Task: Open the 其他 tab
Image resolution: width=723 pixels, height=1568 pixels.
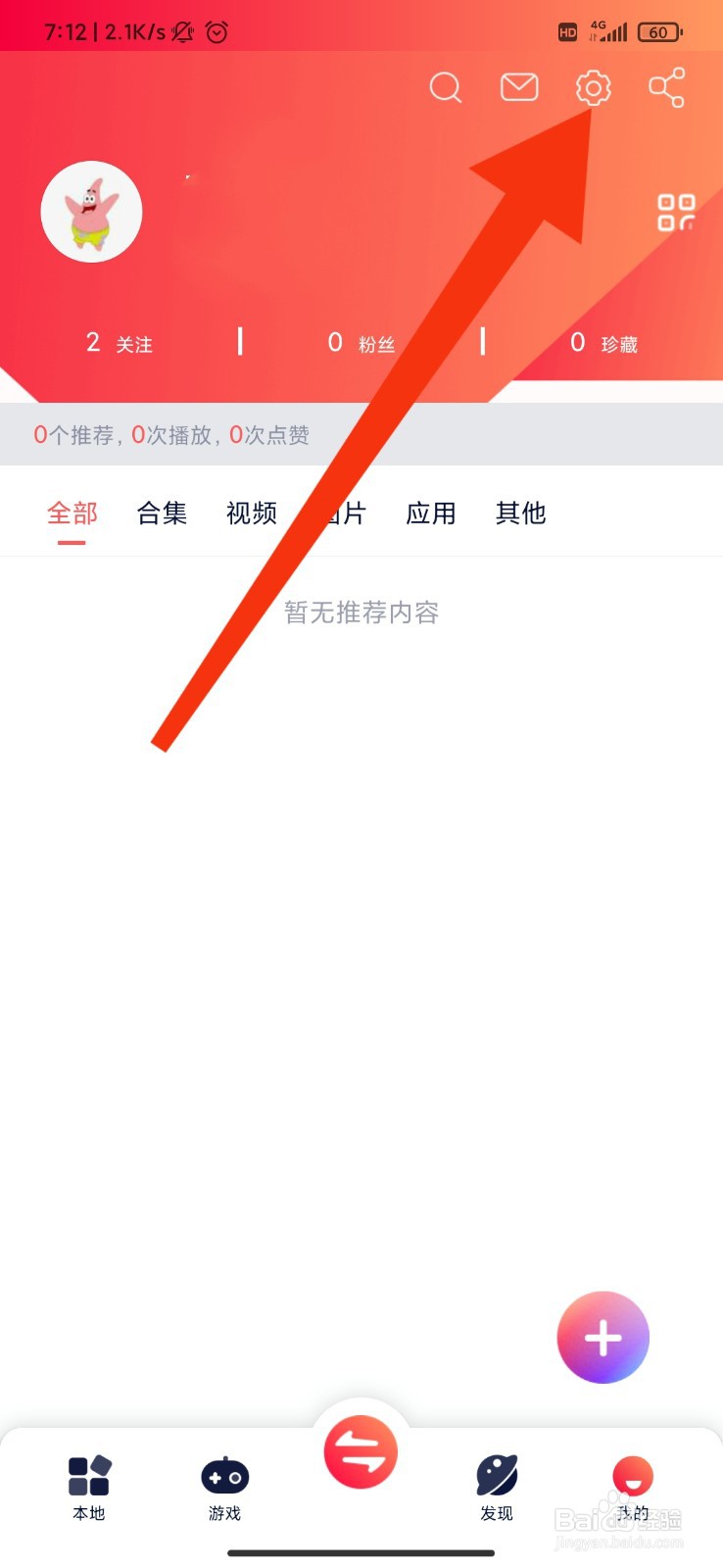Action: point(520,513)
